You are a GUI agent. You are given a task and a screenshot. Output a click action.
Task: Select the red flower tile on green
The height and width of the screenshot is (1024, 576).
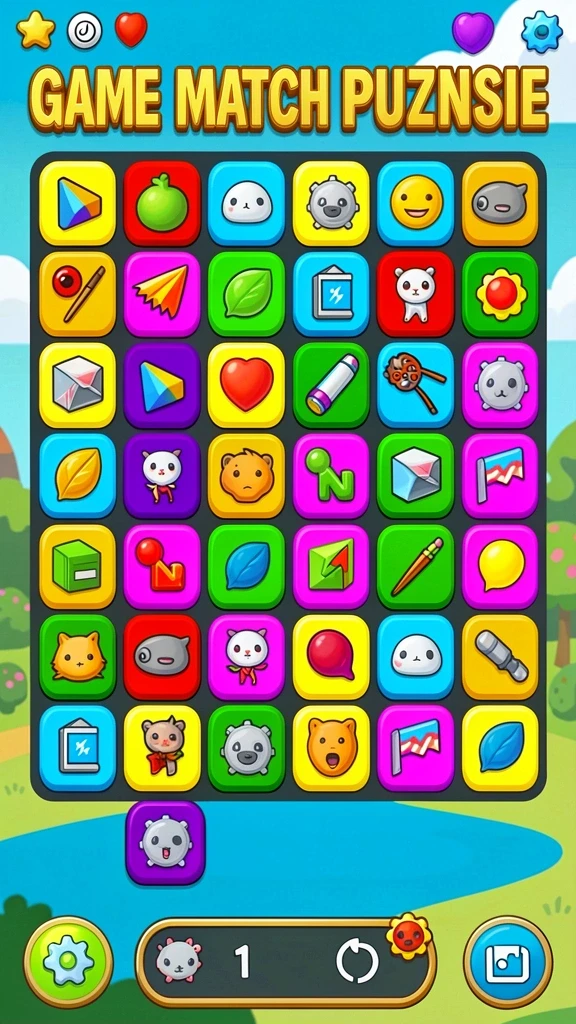coord(500,295)
